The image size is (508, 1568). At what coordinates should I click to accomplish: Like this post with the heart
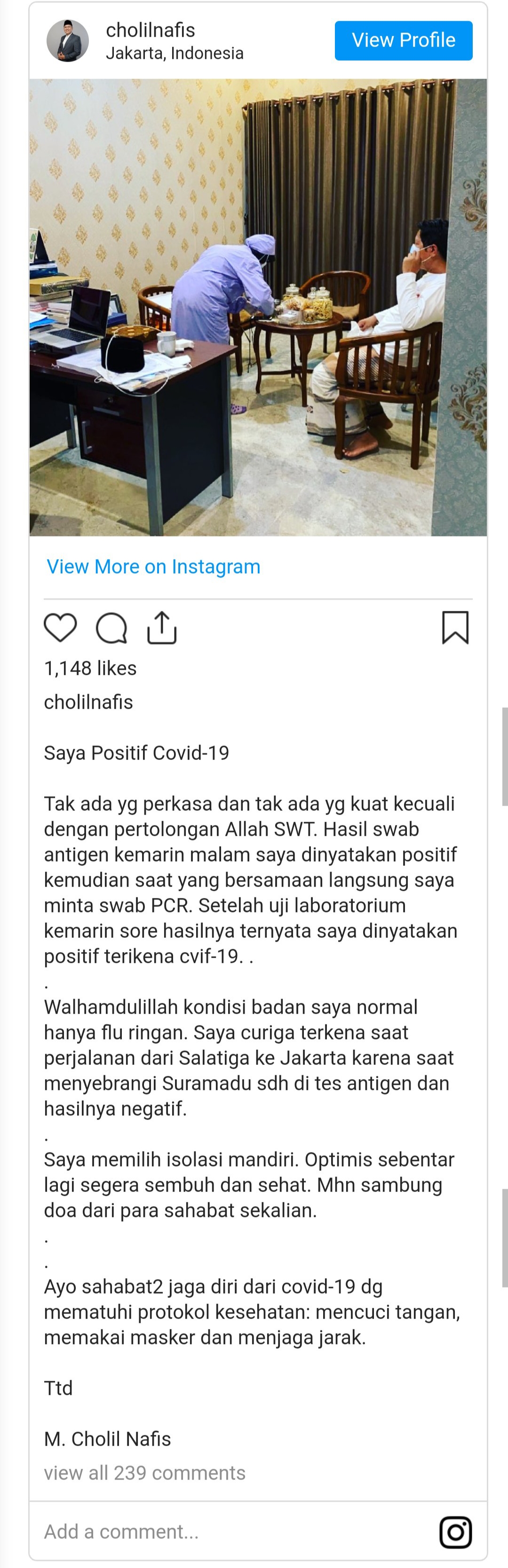pyautogui.click(x=60, y=628)
